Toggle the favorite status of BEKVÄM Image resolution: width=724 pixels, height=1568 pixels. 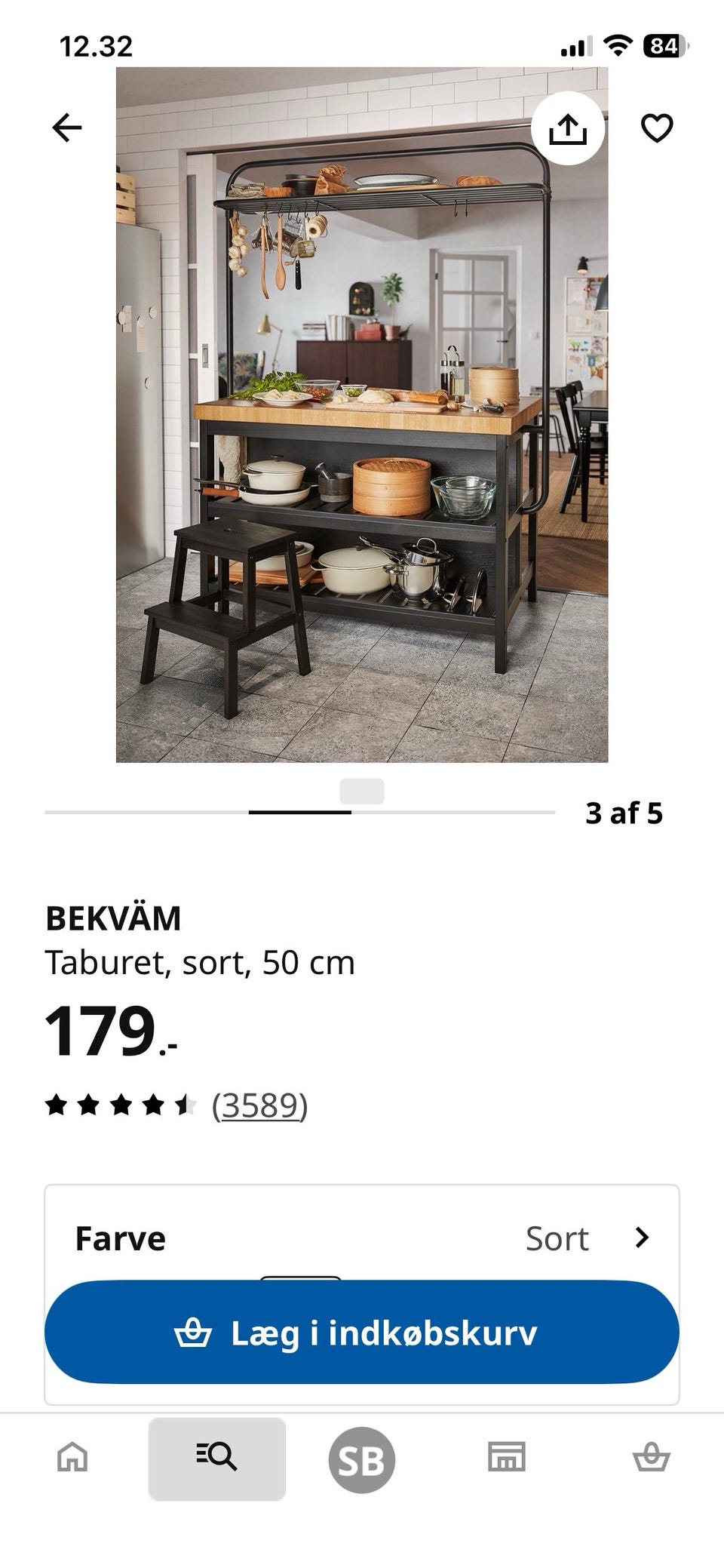click(658, 128)
